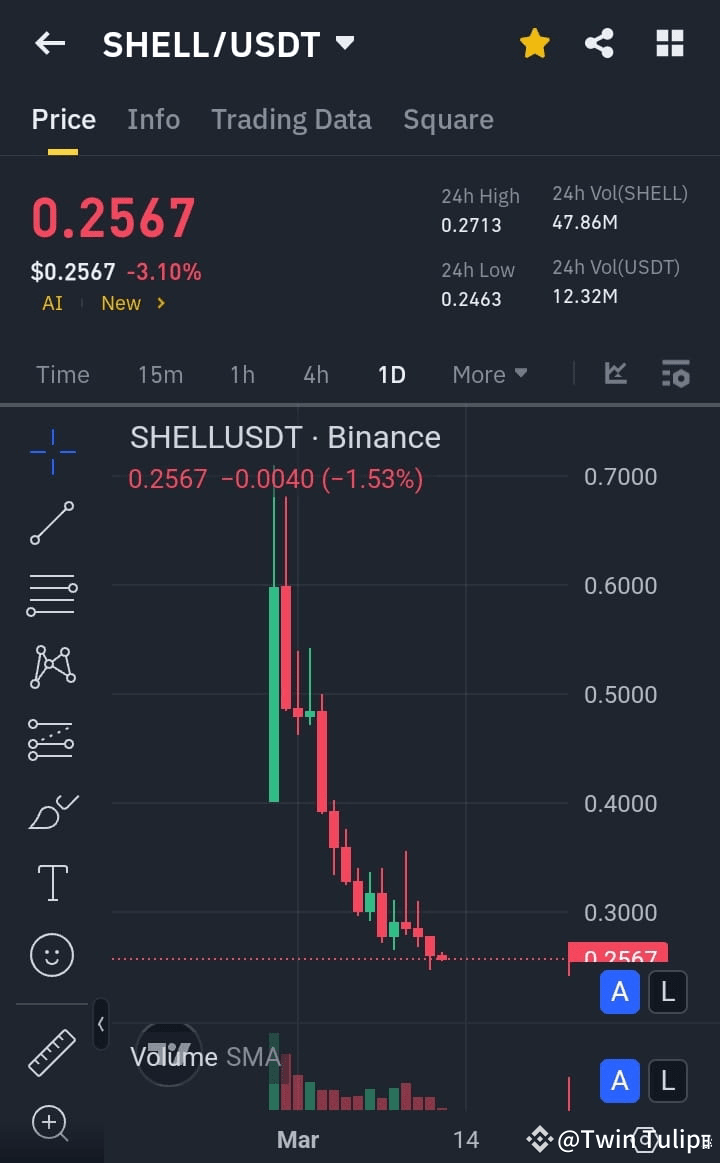Open the emoji sticker tool
Image resolution: width=720 pixels, height=1163 pixels.
tap(51, 955)
